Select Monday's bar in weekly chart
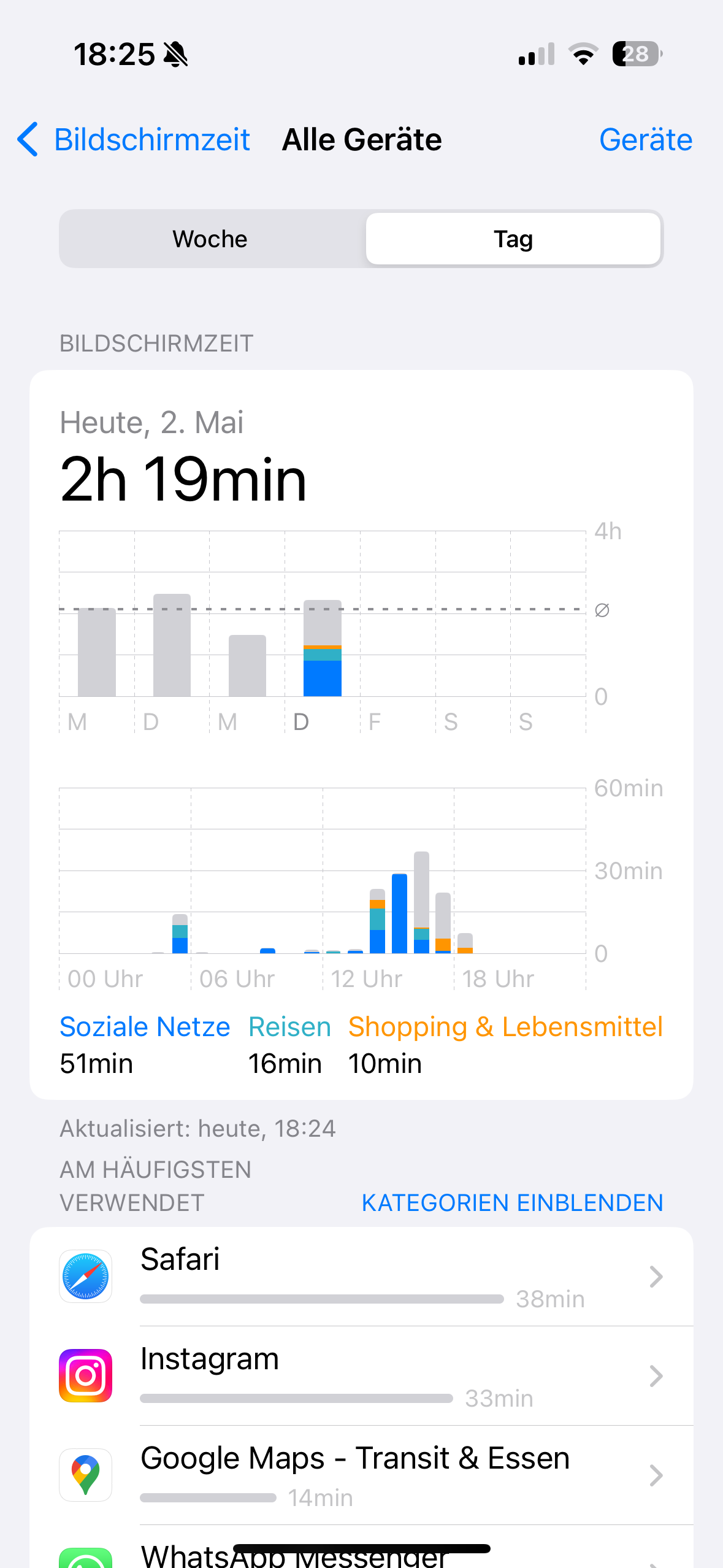 tap(97, 652)
